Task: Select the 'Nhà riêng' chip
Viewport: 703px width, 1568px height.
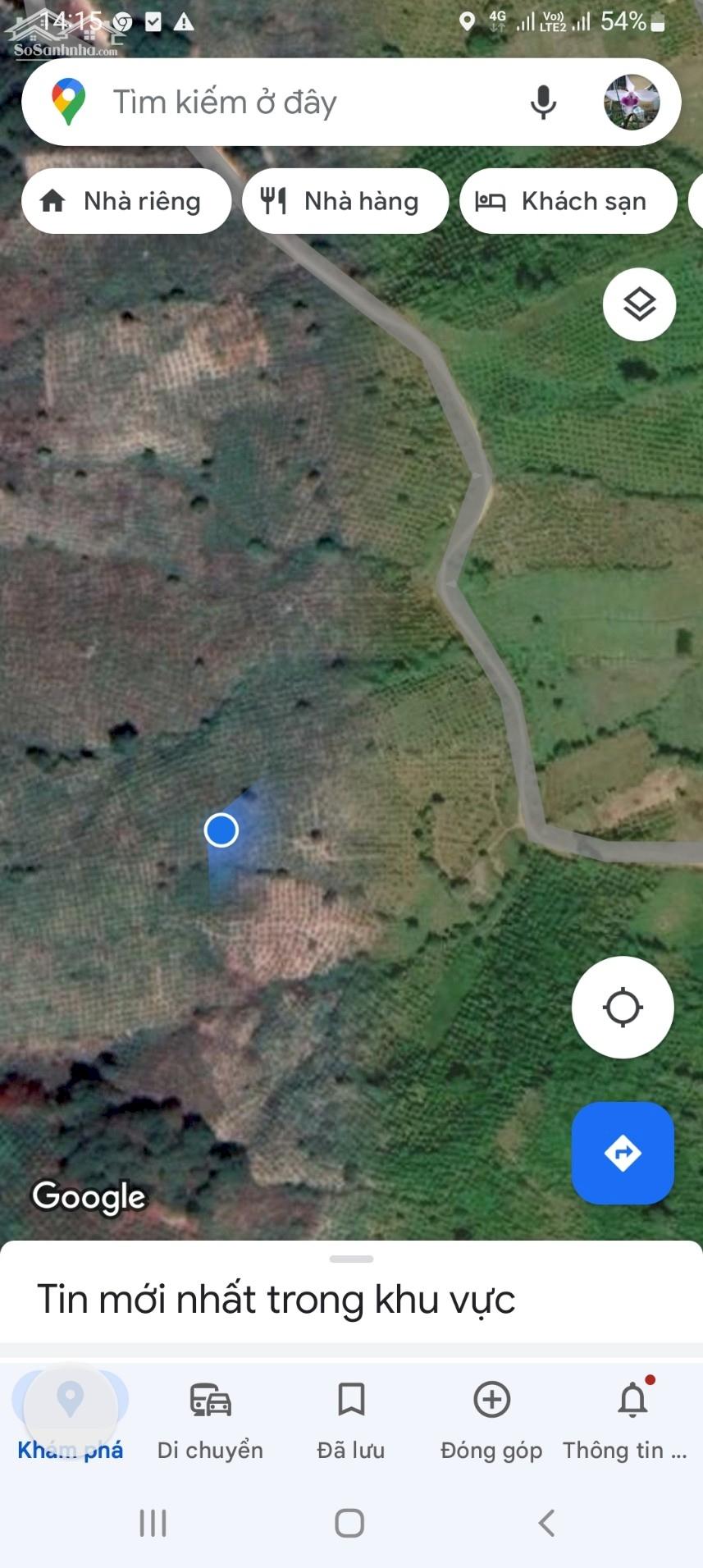Action: (126, 201)
